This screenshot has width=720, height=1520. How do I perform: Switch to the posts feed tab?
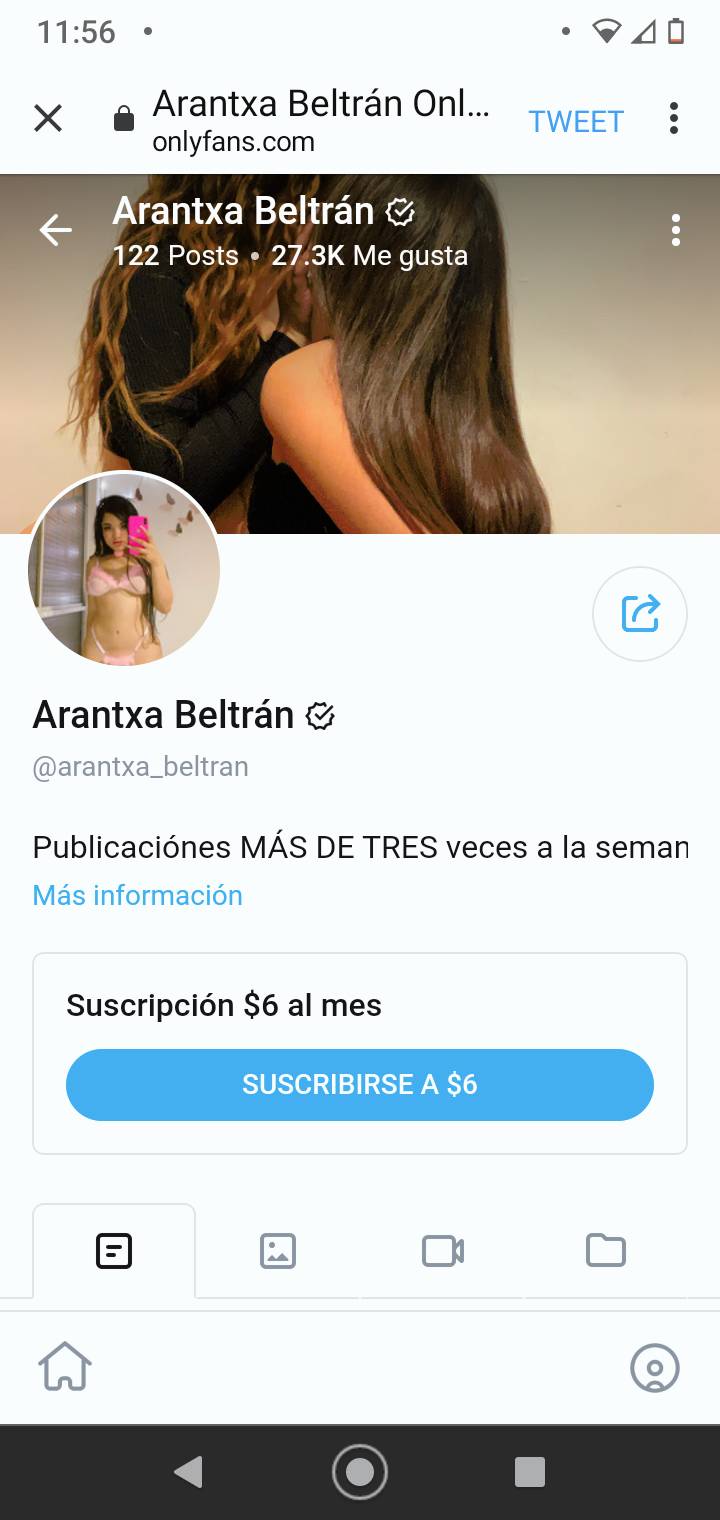click(114, 1251)
